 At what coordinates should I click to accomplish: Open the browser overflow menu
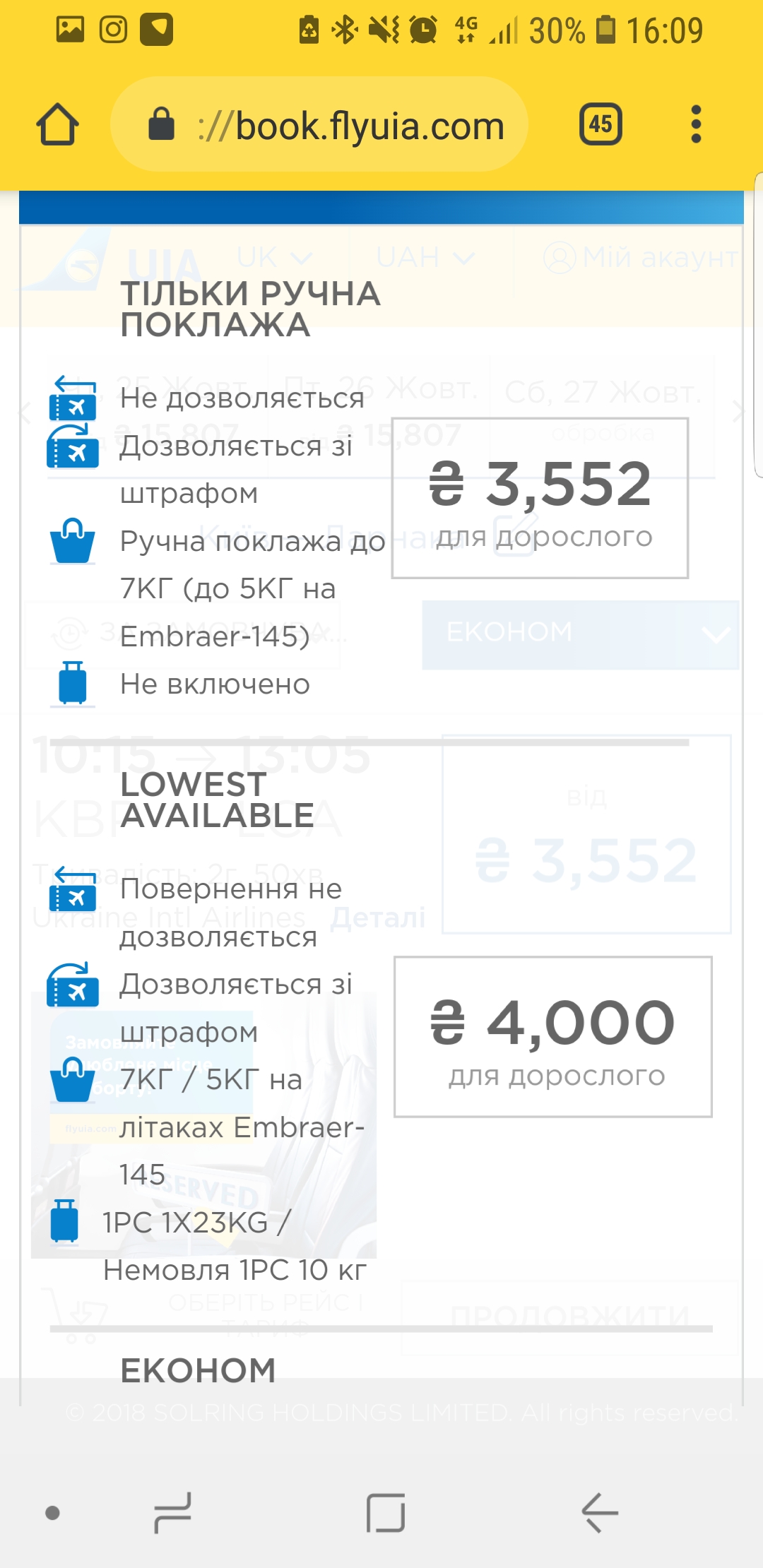[x=696, y=125]
